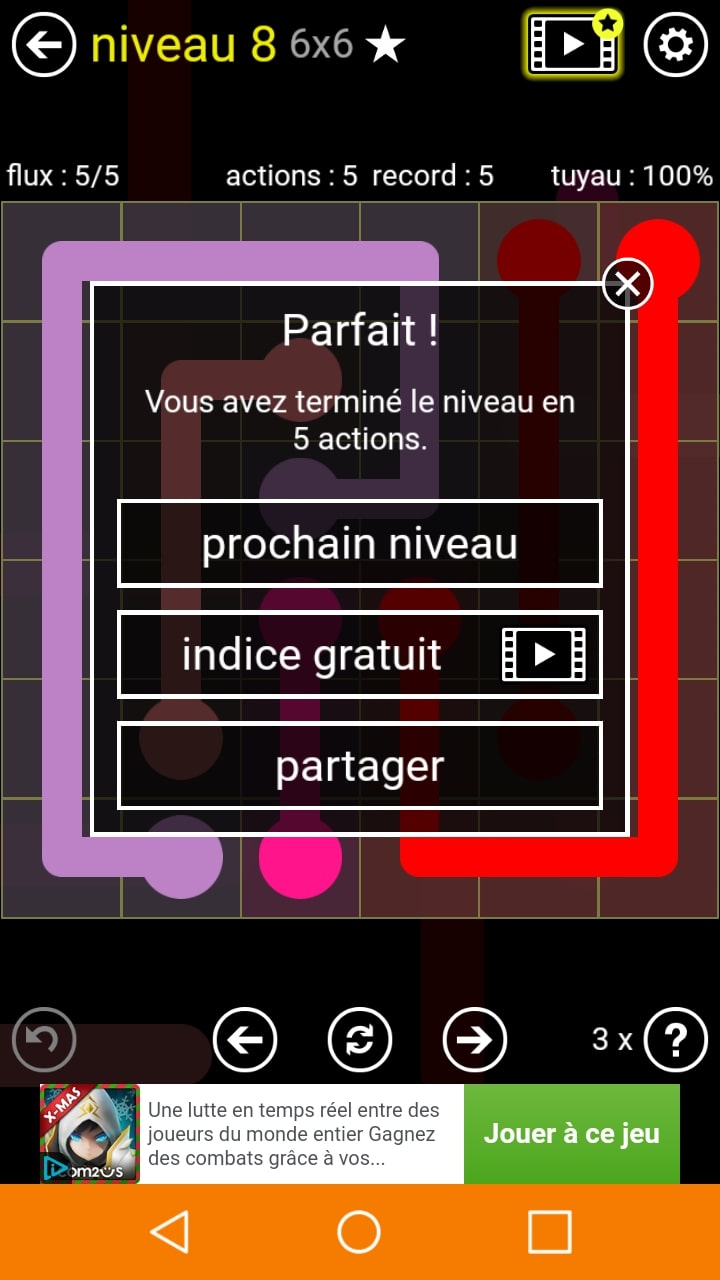Tap the Jouer à ce jeu ad button
The width and height of the screenshot is (720, 1280).
[571, 1134]
